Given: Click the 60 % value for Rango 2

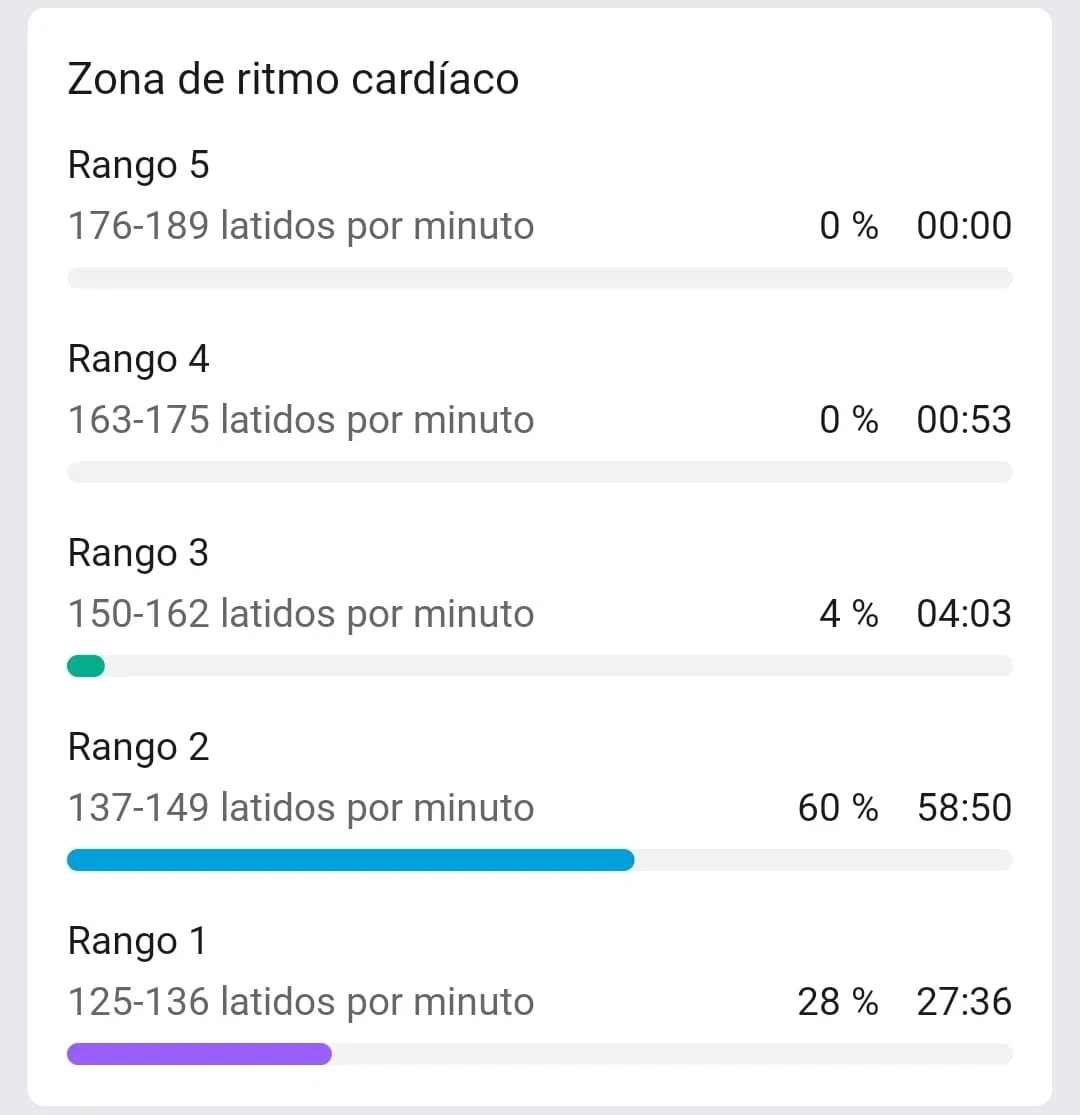Looking at the screenshot, I should 837,808.
